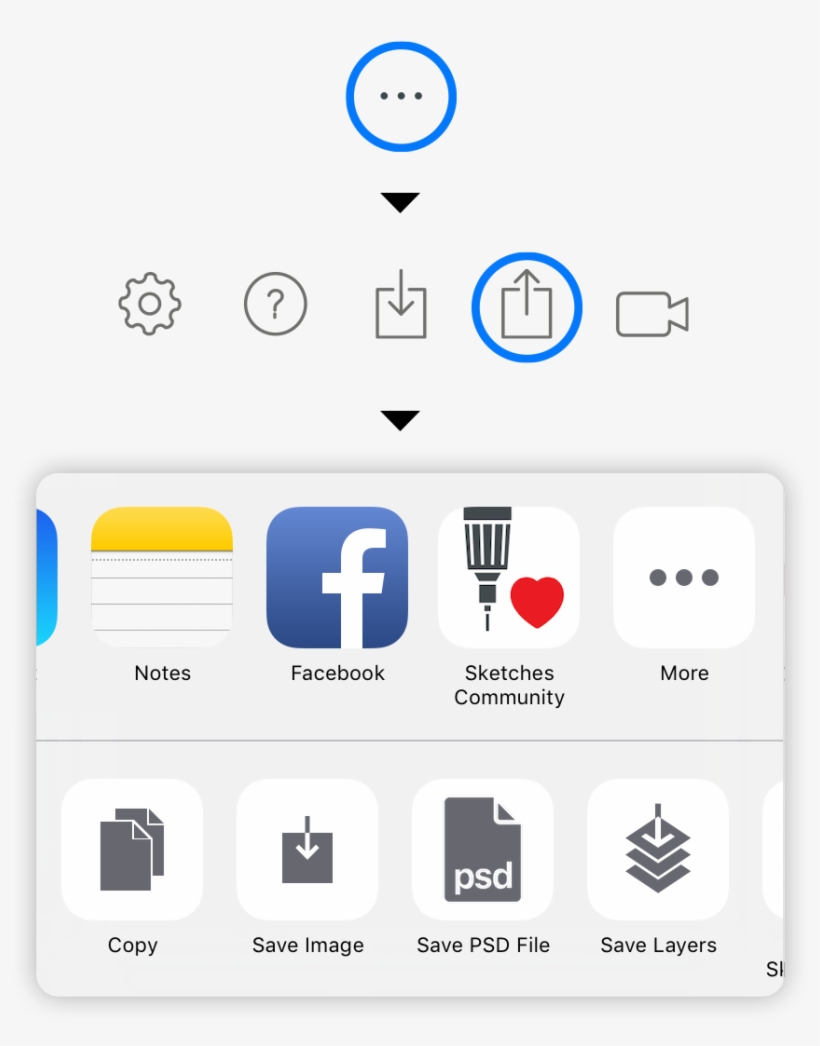The height and width of the screenshot is (1046, 820).
Task: Share to Sketches Community
Action: pos(508,576)
